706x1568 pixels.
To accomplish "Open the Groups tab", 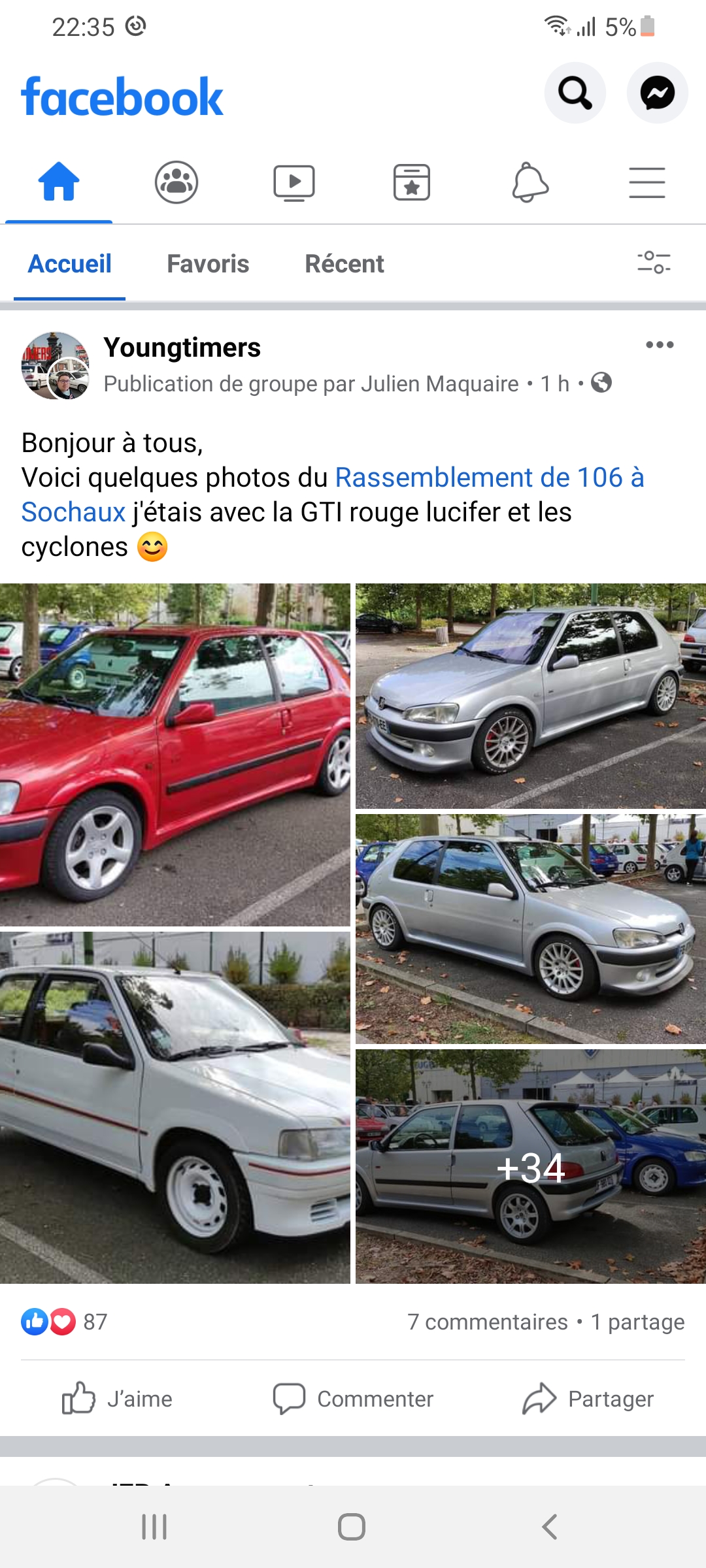I will (x=176, y=182).
